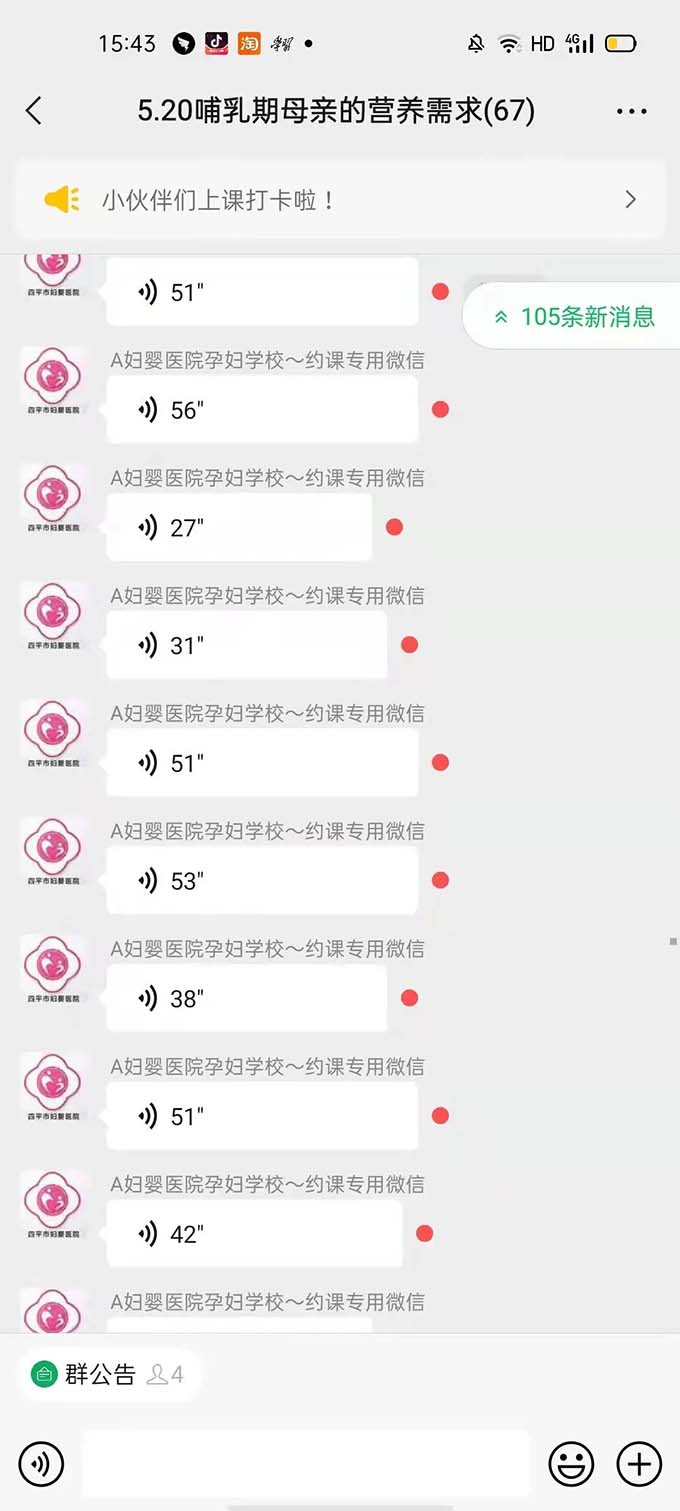Go back using the top-left arrow

click(x=34, y=110)
